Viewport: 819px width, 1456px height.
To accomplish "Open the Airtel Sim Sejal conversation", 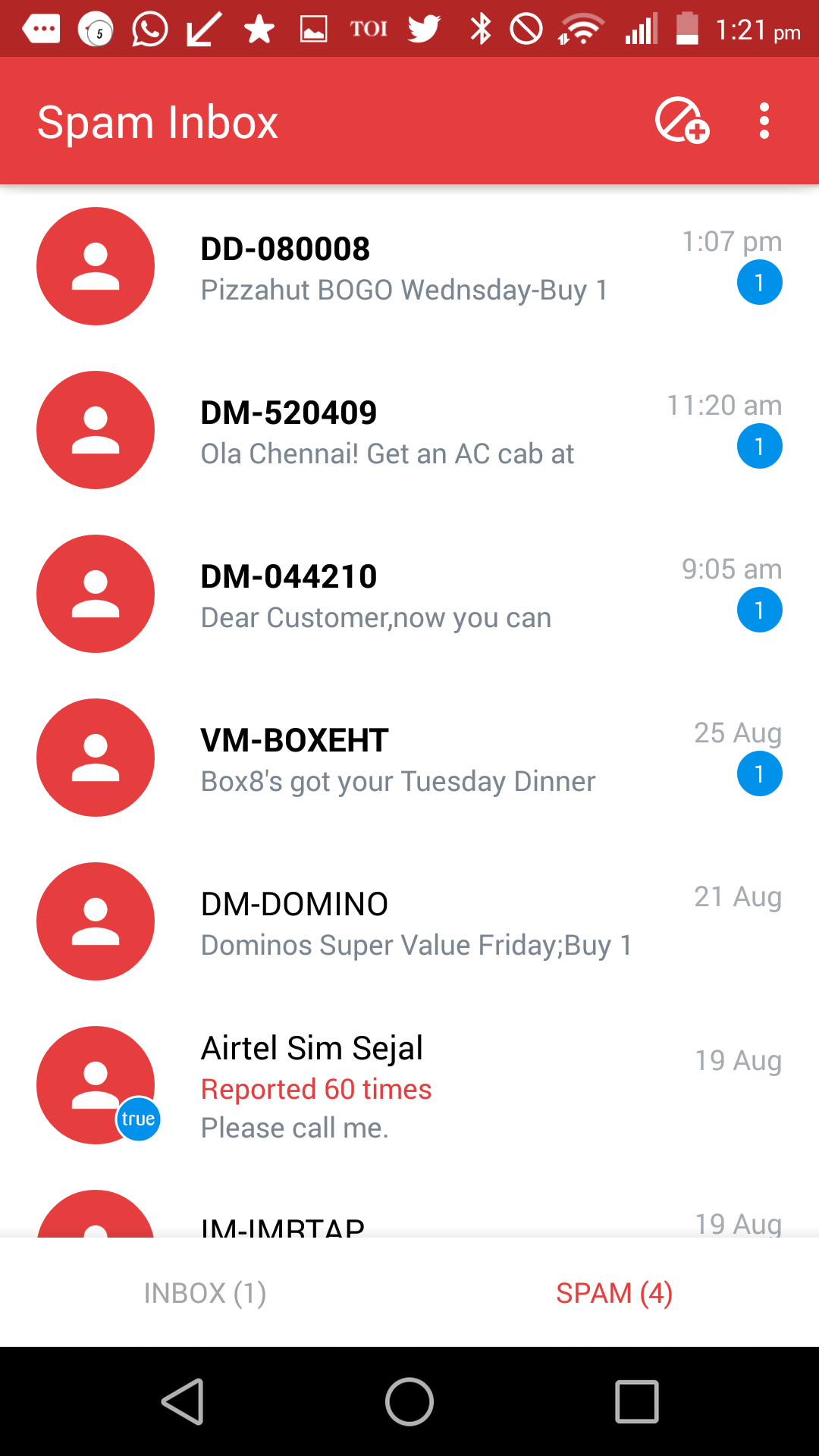I will coord(409,1085).
